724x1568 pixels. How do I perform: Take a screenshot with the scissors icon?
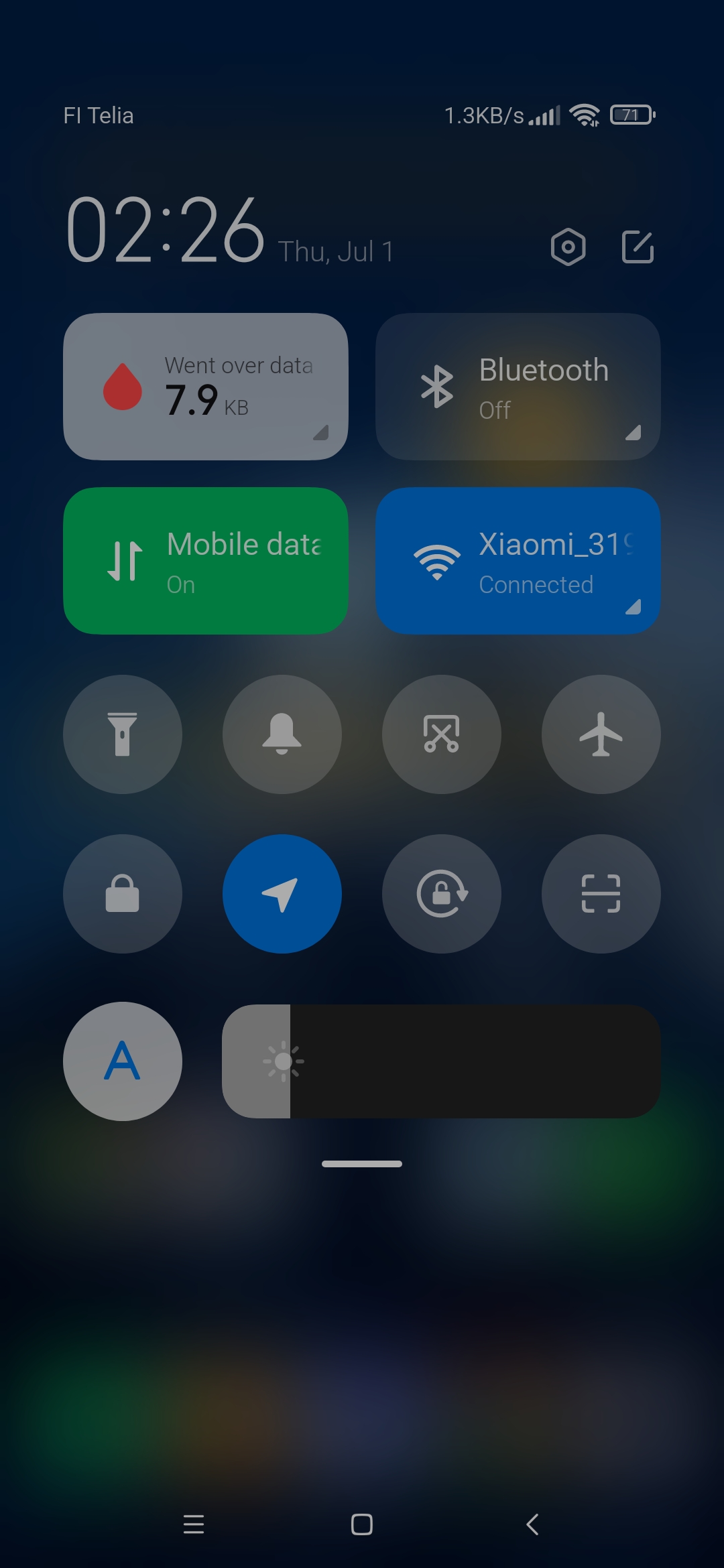click(442, 734)
